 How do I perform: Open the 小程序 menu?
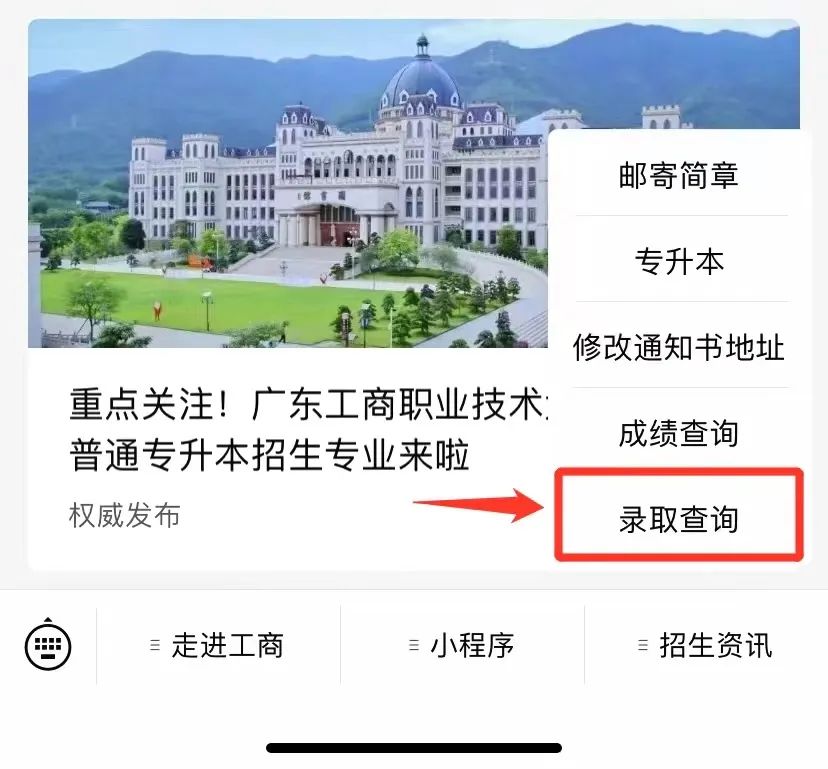click(462, 645)
